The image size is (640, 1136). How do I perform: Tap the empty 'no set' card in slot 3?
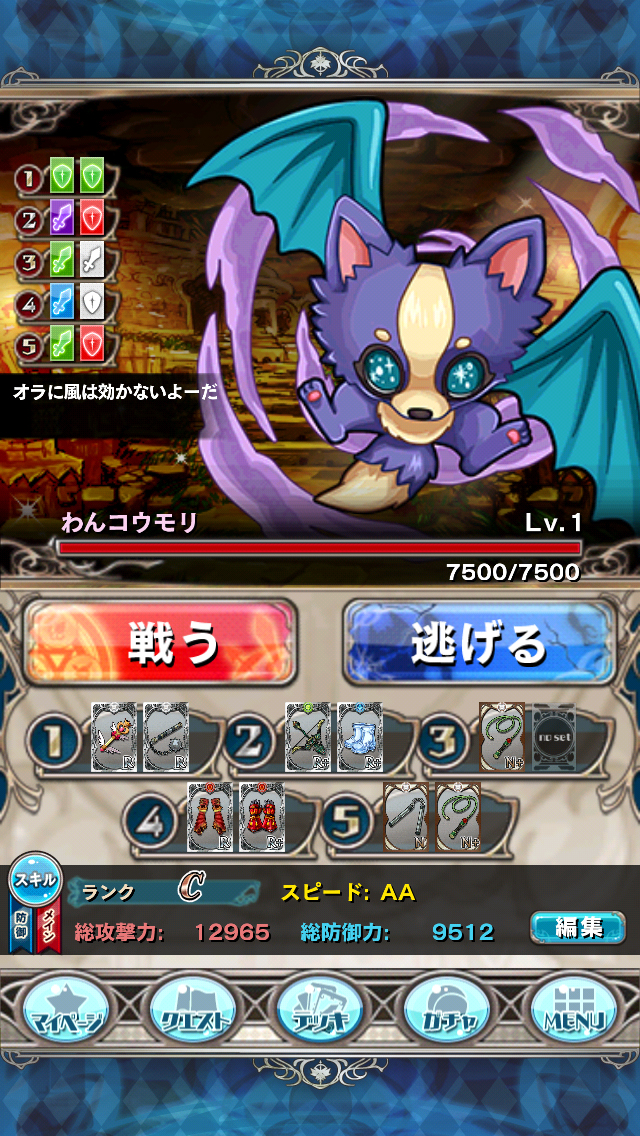click(x=553, y=738)
